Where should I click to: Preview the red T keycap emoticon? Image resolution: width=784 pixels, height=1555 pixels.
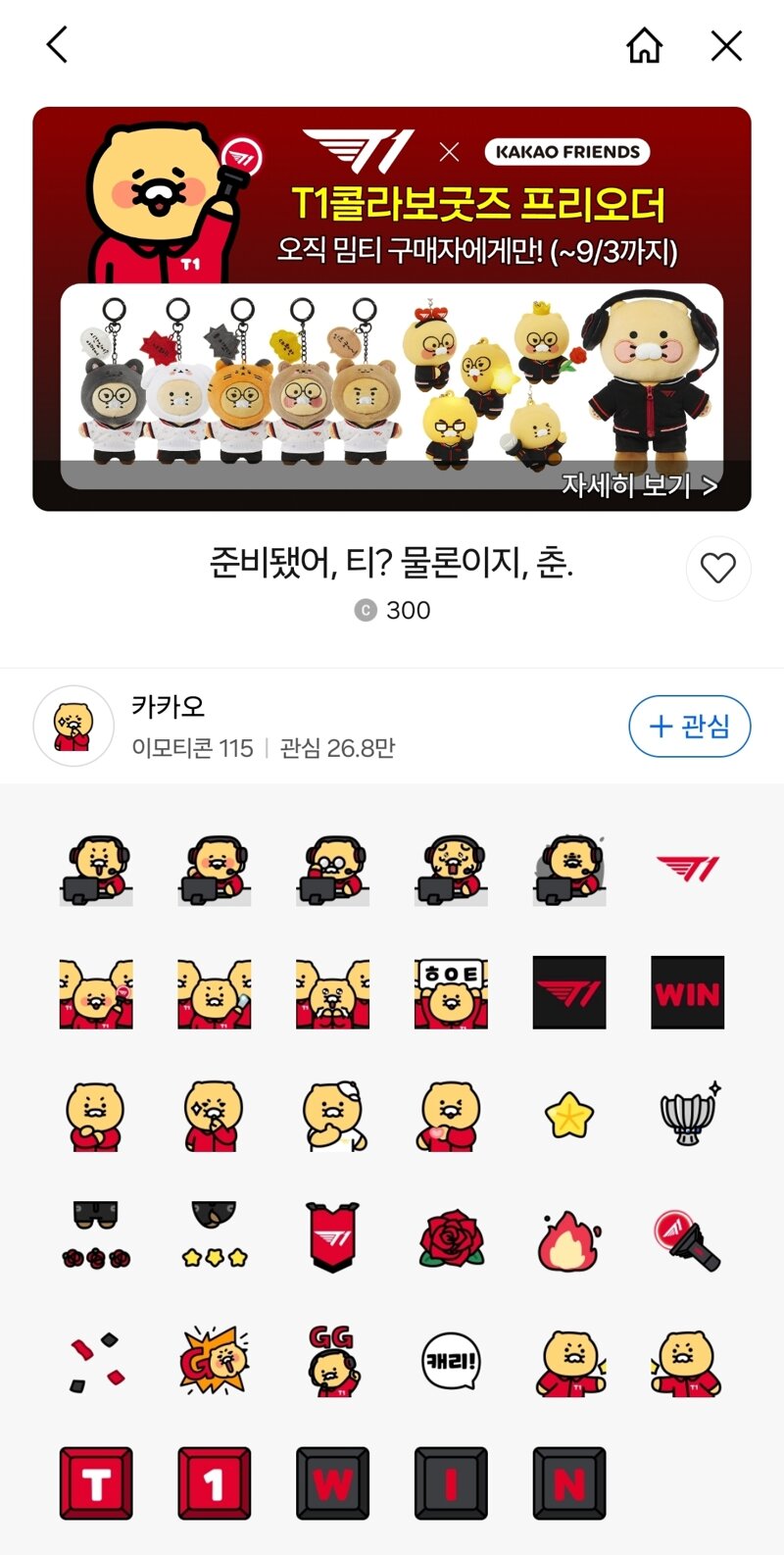tap(96, 1483)
